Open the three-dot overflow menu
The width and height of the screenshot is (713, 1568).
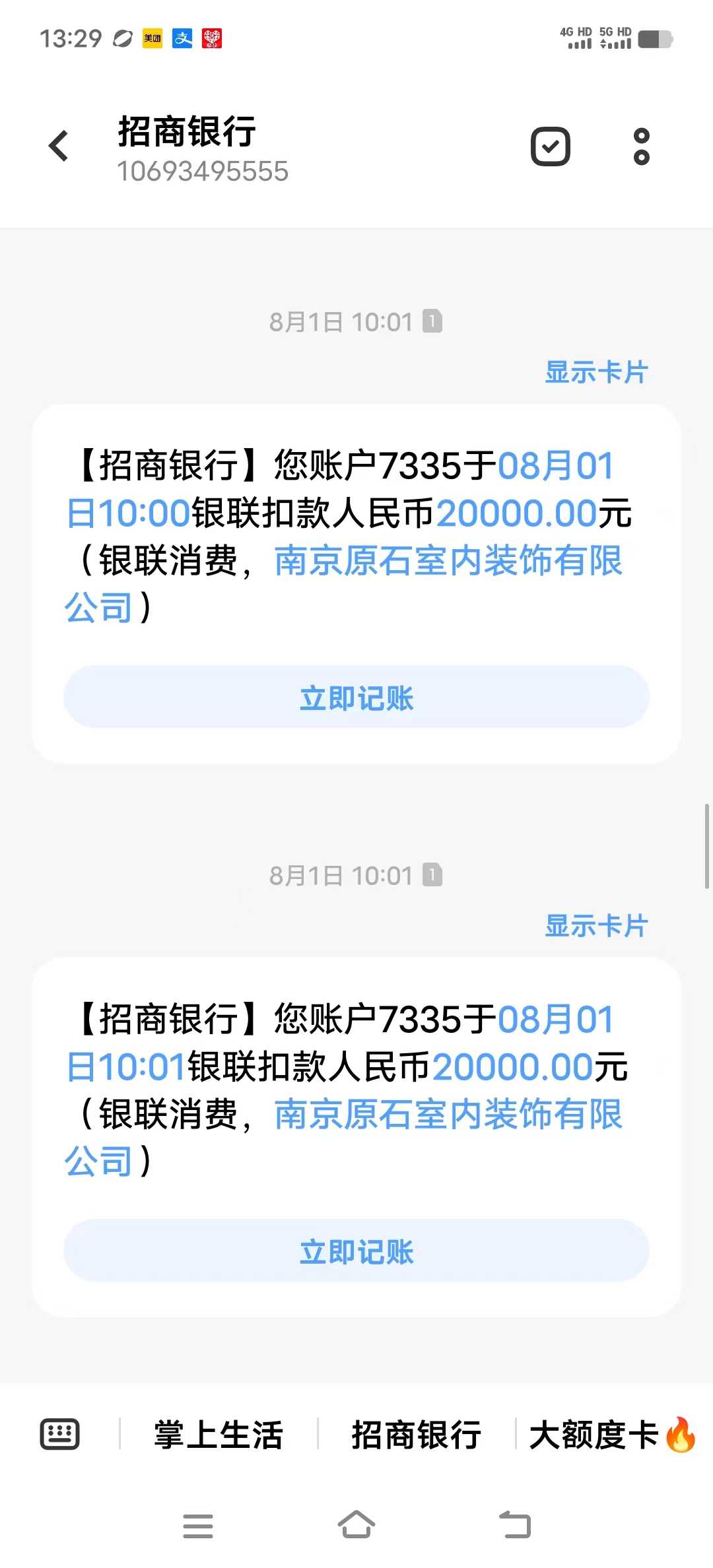pyautogui.click(x=641, y=147)
